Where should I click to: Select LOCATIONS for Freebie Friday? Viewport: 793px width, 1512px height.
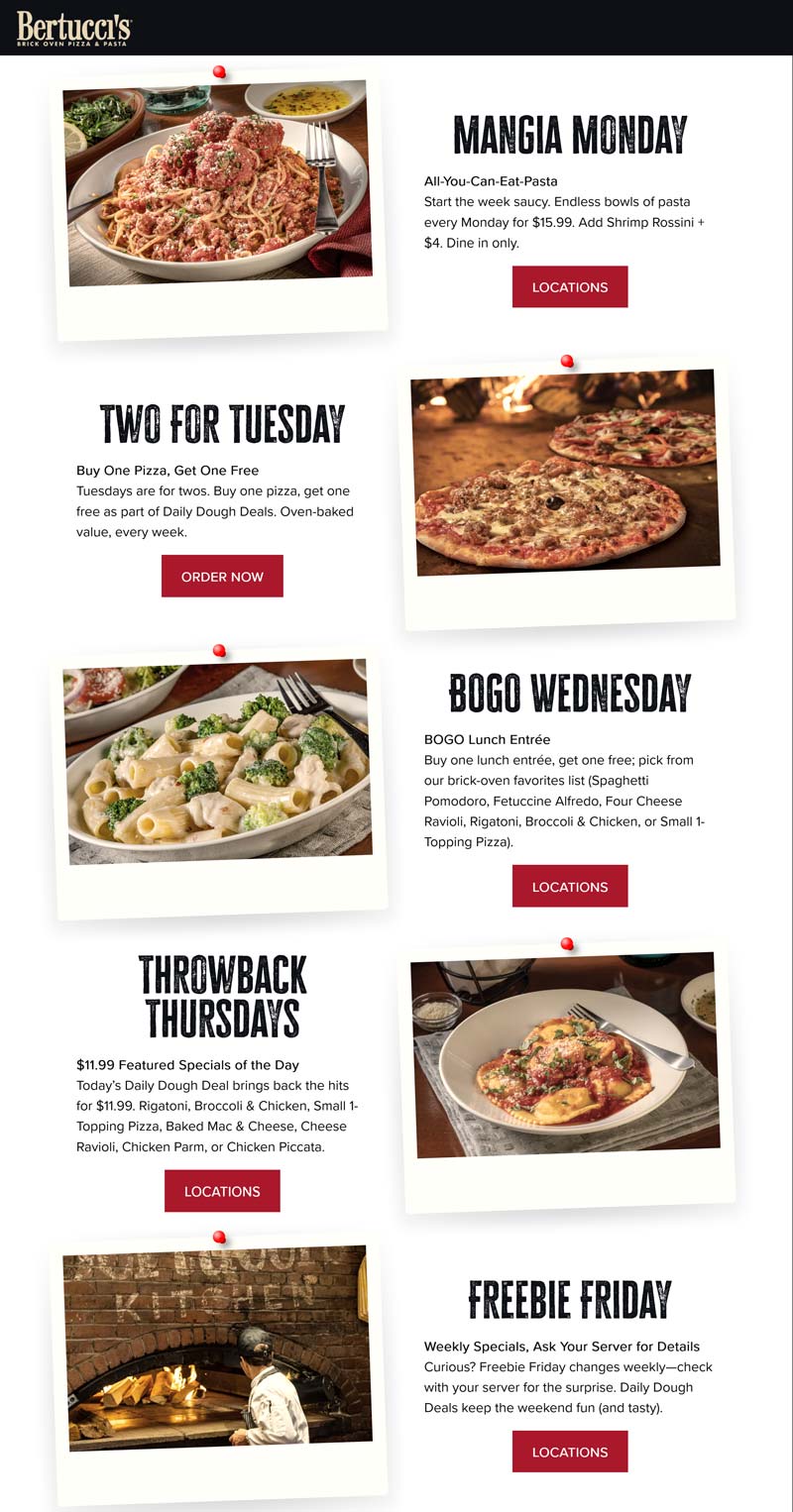(570, 1452)
